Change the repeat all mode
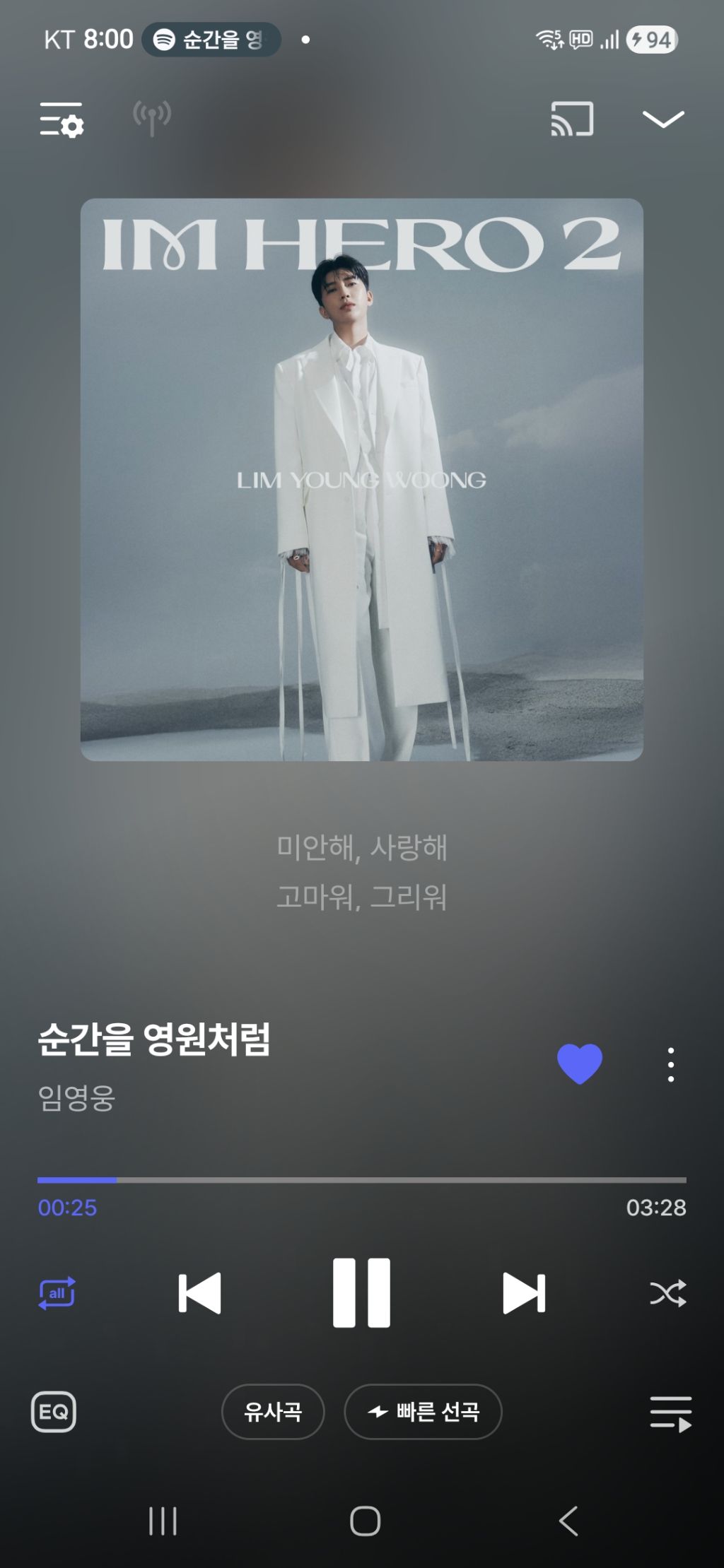This screenshot has height=1568, width=724. pyautogui.click(x=57, y=1293)
